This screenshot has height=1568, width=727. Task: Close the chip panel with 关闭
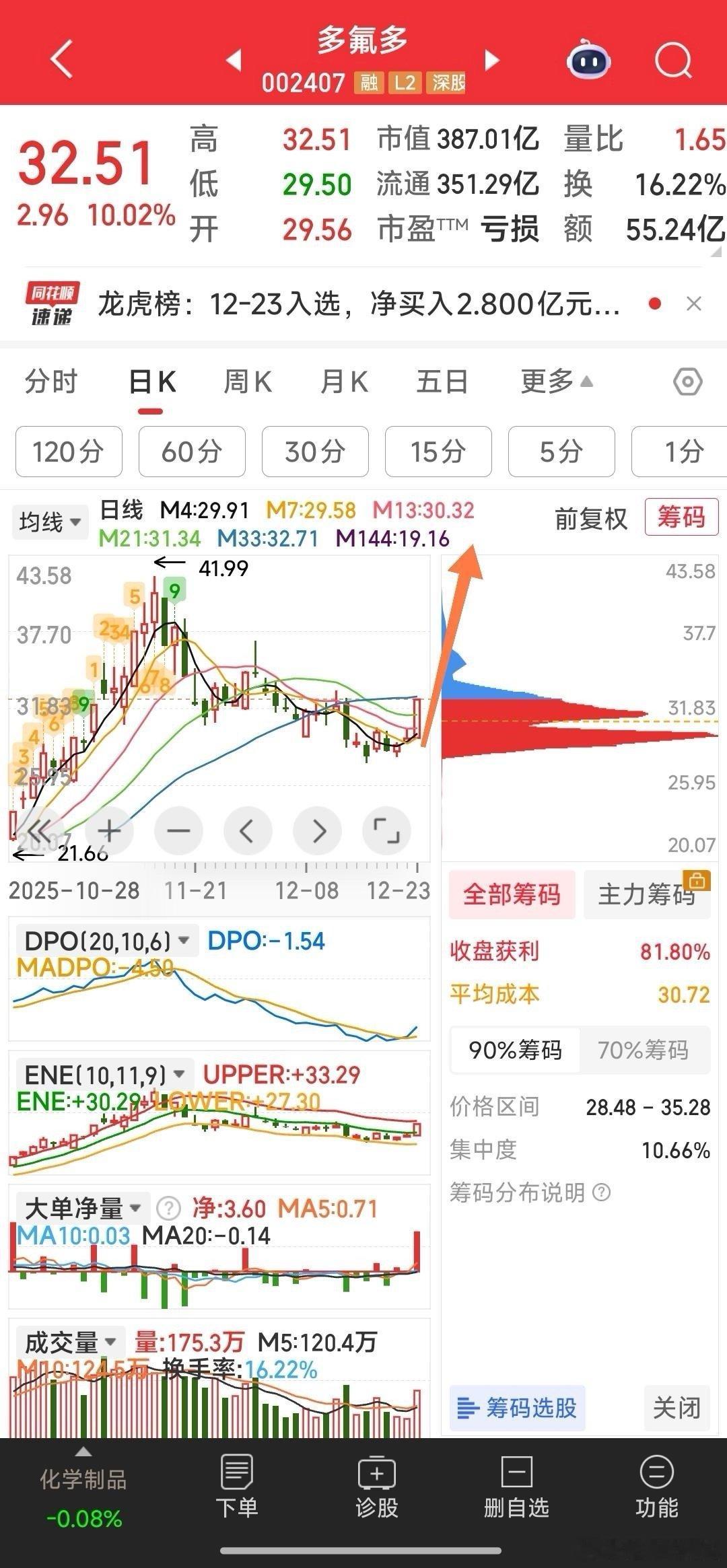pos(677,1407)
